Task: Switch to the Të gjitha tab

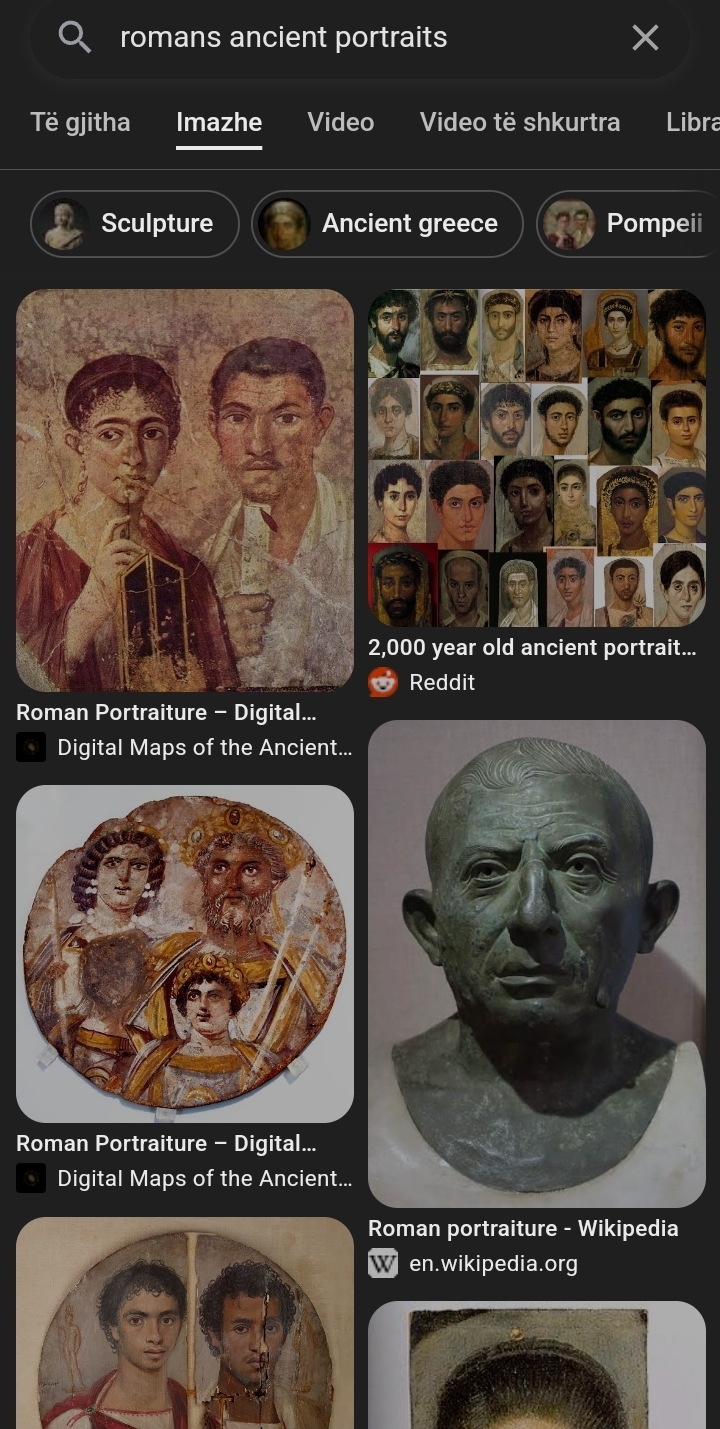Action: (x=80, y=122)
